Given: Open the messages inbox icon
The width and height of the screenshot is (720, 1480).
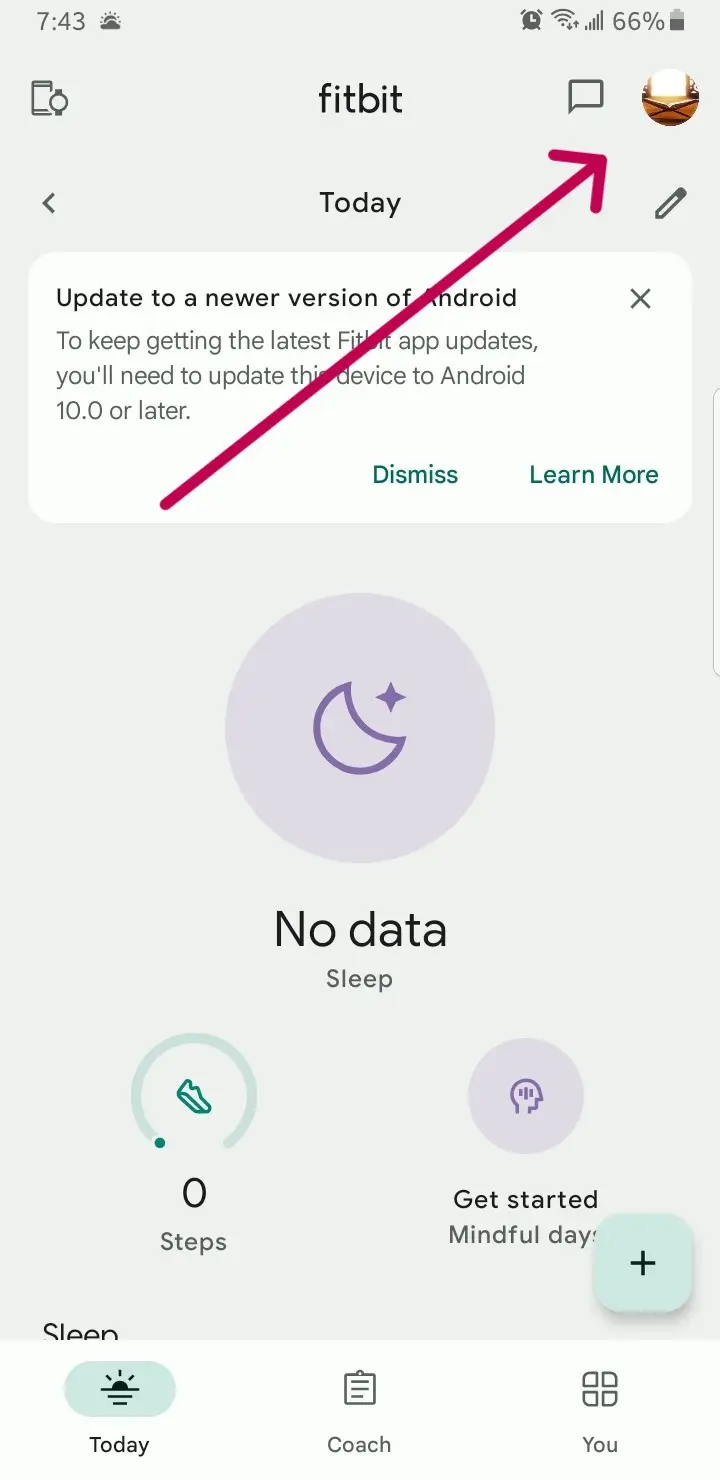Looking at the screenshot, I should pos(586,97).
